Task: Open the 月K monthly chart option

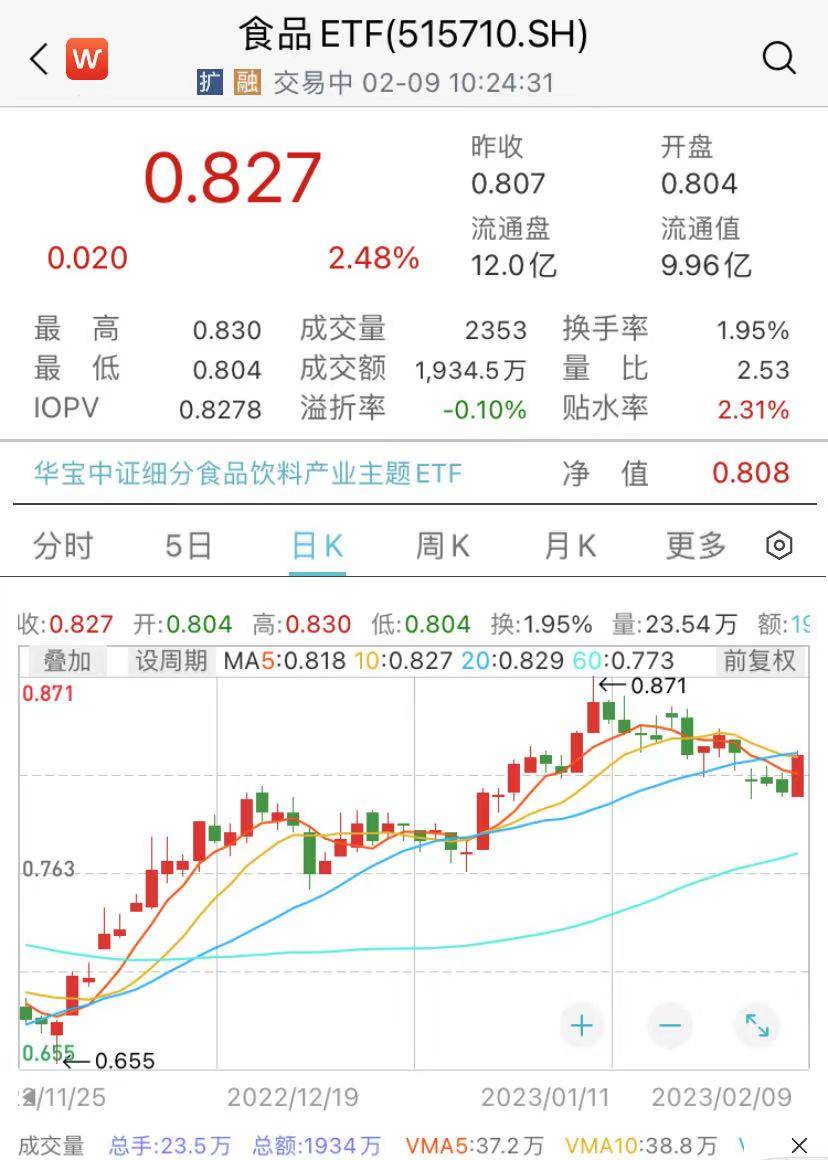Action: pyautogui.click(x=568, y=546)
